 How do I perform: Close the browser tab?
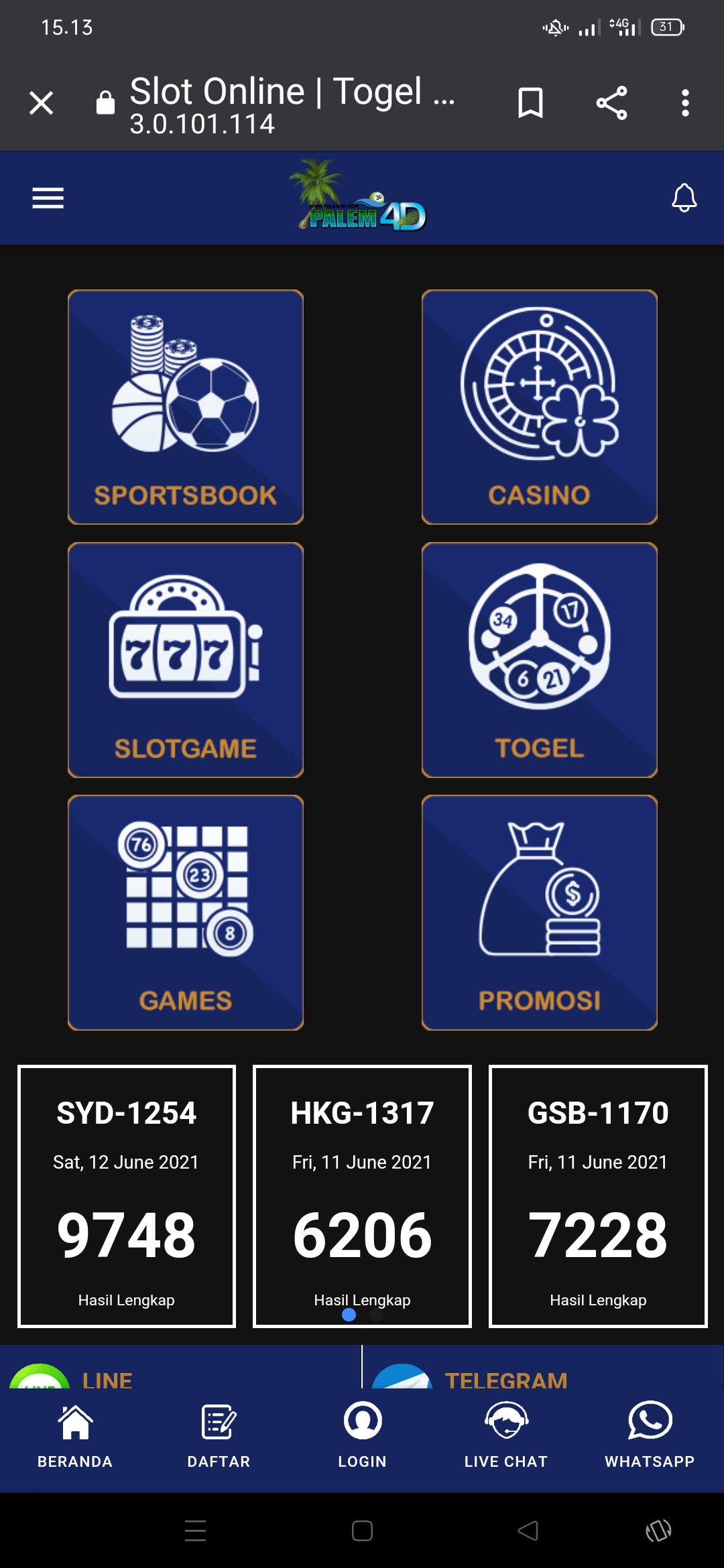click(x=42, y=103)
